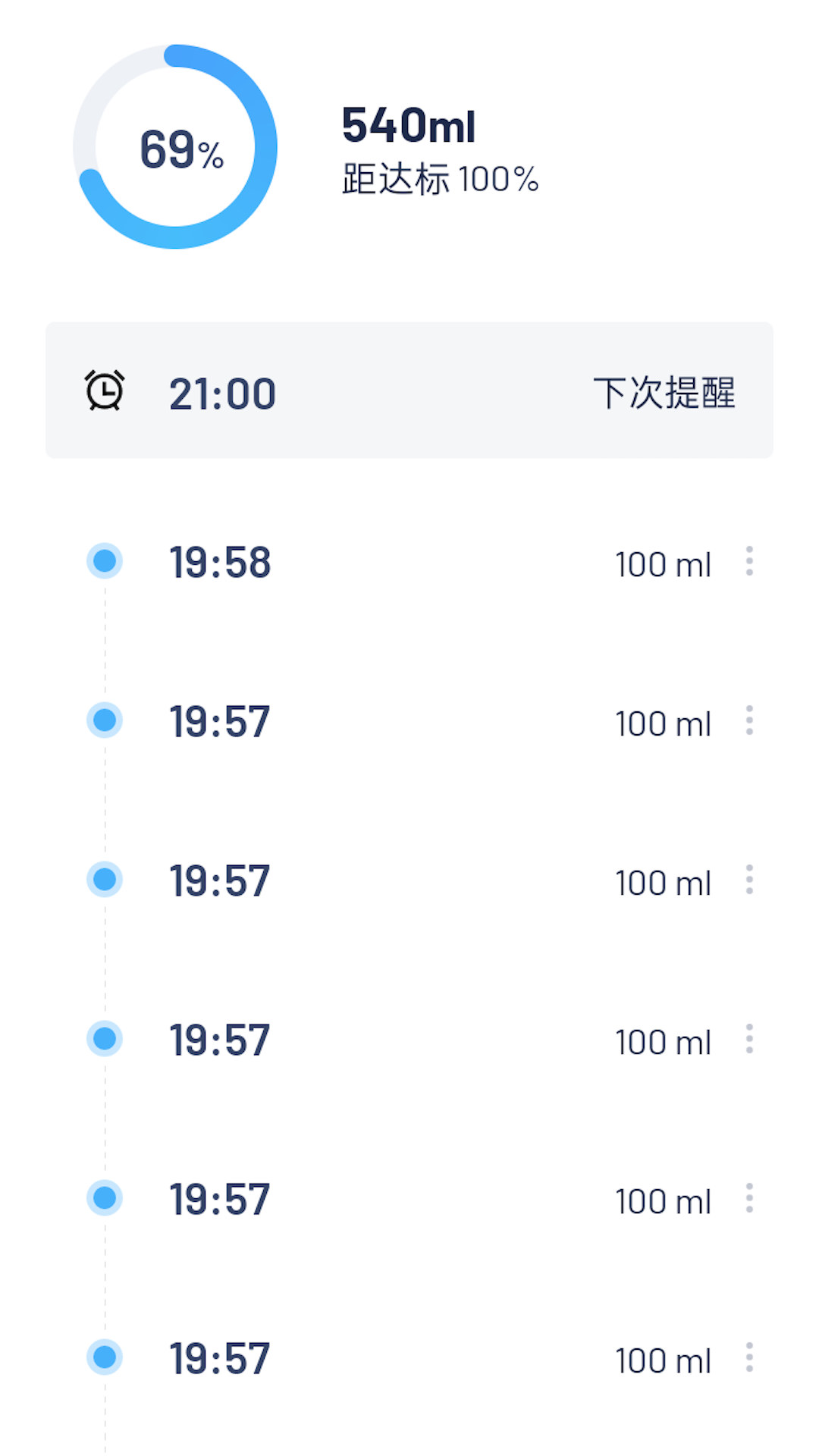Click the 距达标 100% goal text
Viewport: 819px width, 1456px height.
click(438, 180)
